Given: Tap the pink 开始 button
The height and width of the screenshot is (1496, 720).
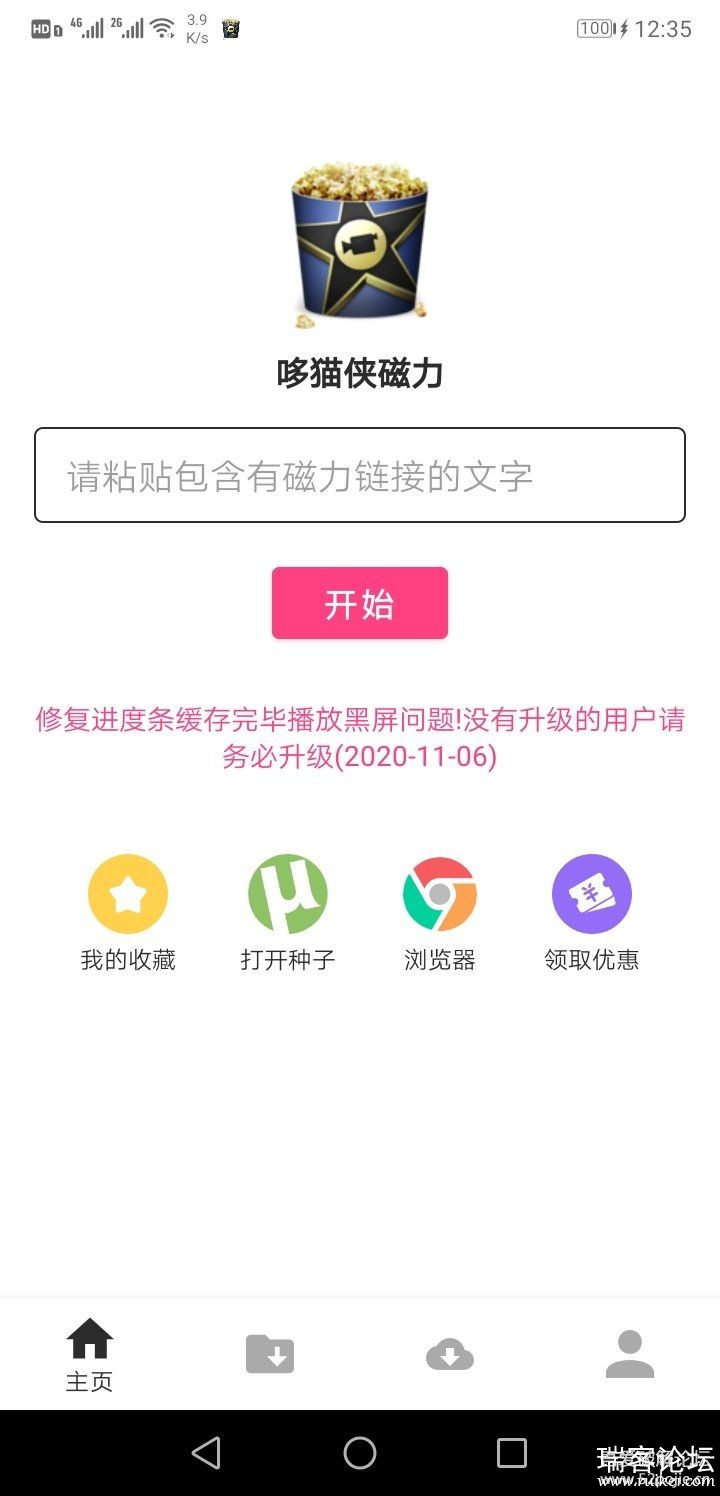Looking at the screenshot, I should point(360,603).
